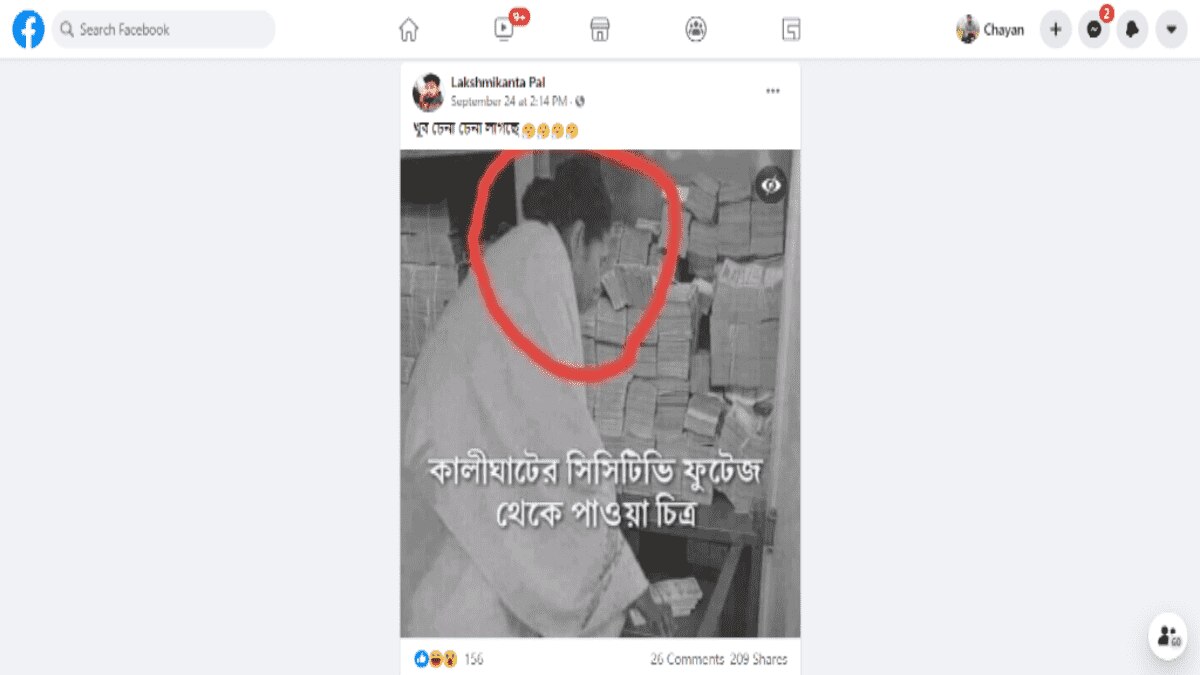View the 209 Shares
The image size is (1200, 675).
click(759, 659)
